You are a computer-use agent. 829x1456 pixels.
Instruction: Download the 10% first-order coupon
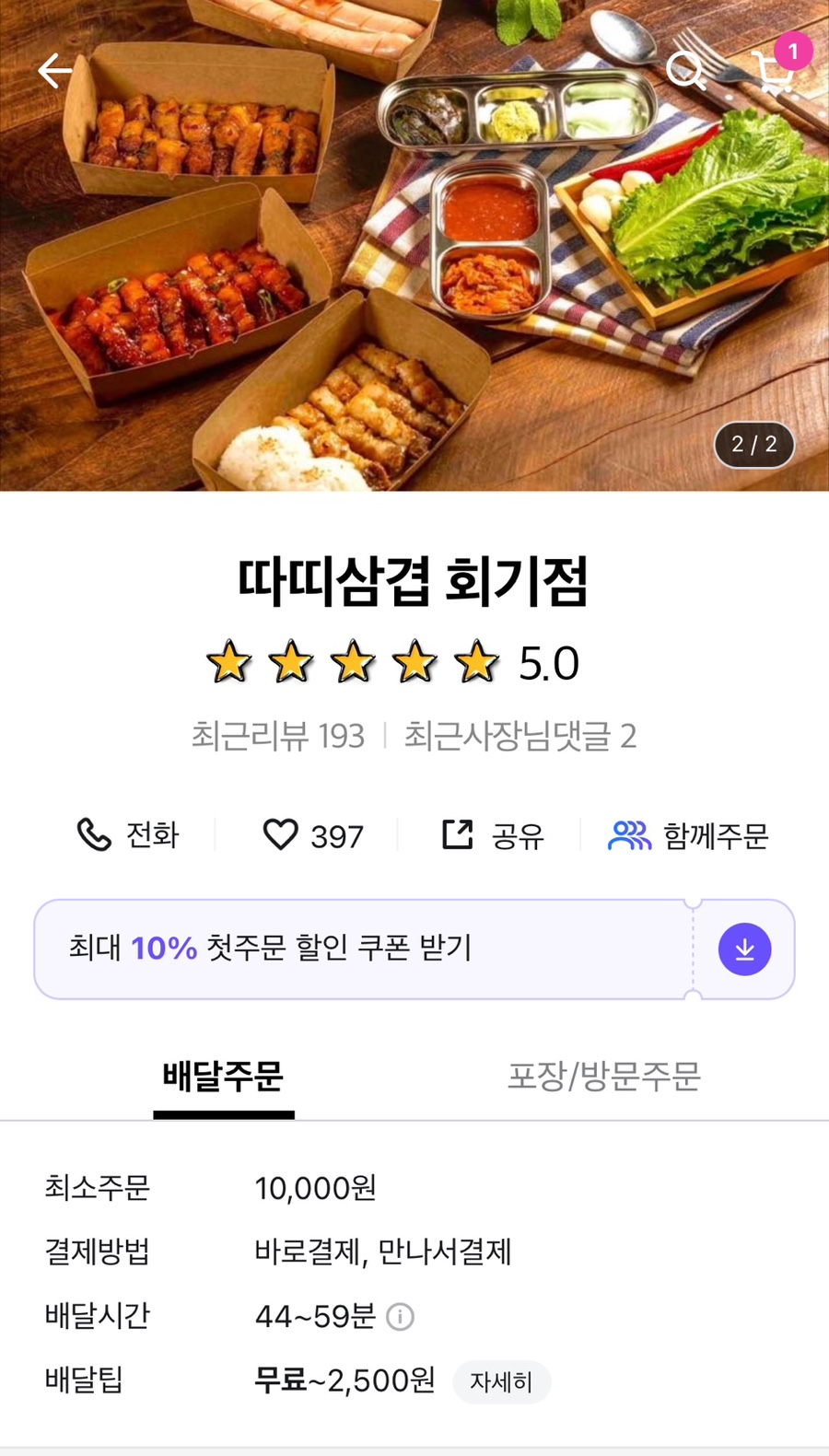[744, 949]
